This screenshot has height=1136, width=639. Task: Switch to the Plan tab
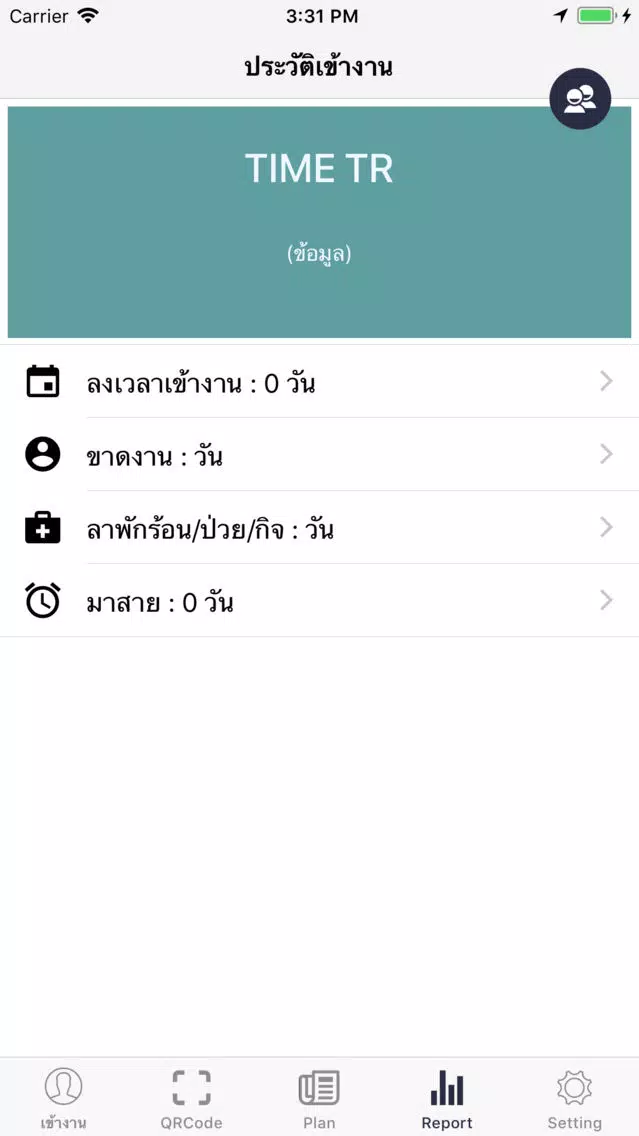[320, 1098]
